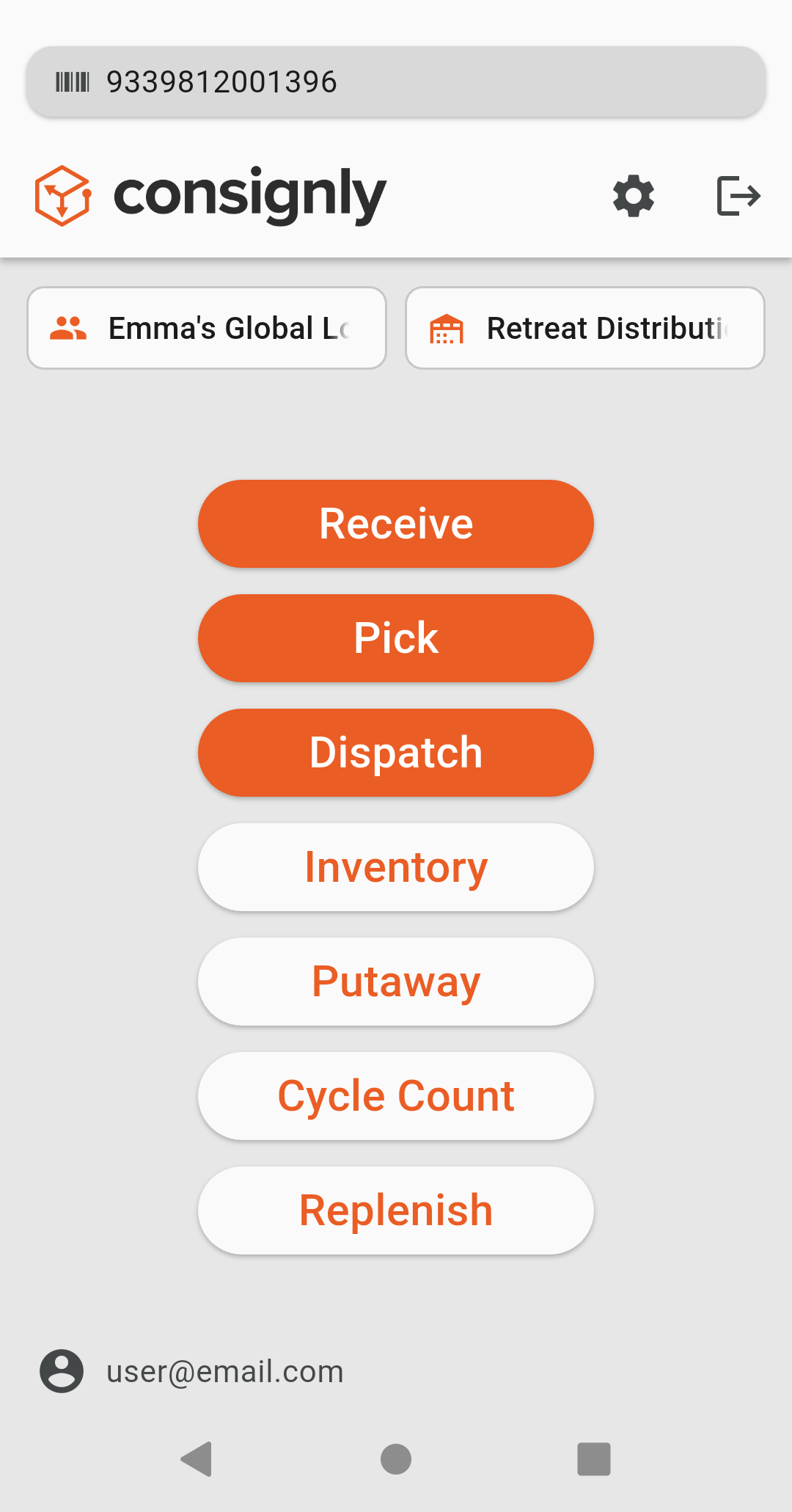Go to the device home screen

396,1458
